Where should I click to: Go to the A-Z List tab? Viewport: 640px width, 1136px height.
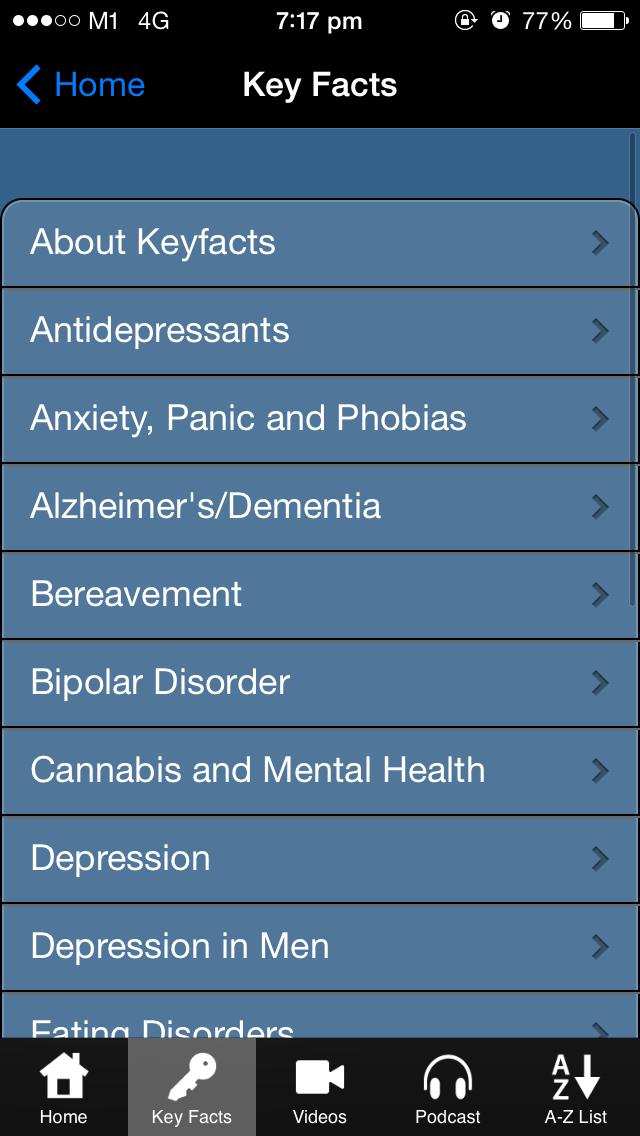tap(577, 1088)
